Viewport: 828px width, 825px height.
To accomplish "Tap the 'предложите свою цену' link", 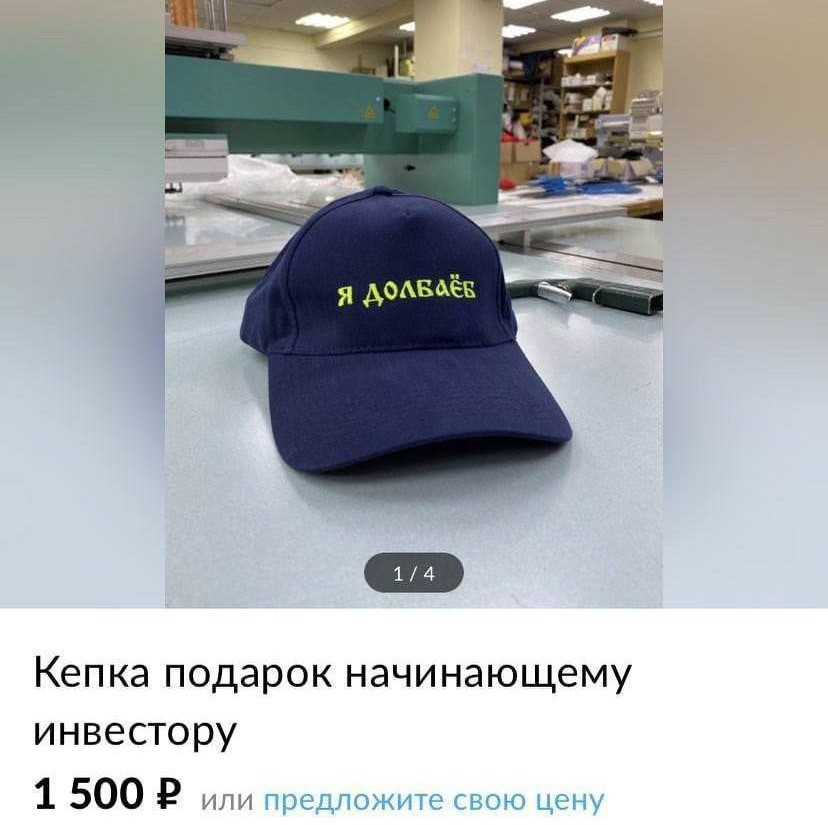I will point(434,799).
